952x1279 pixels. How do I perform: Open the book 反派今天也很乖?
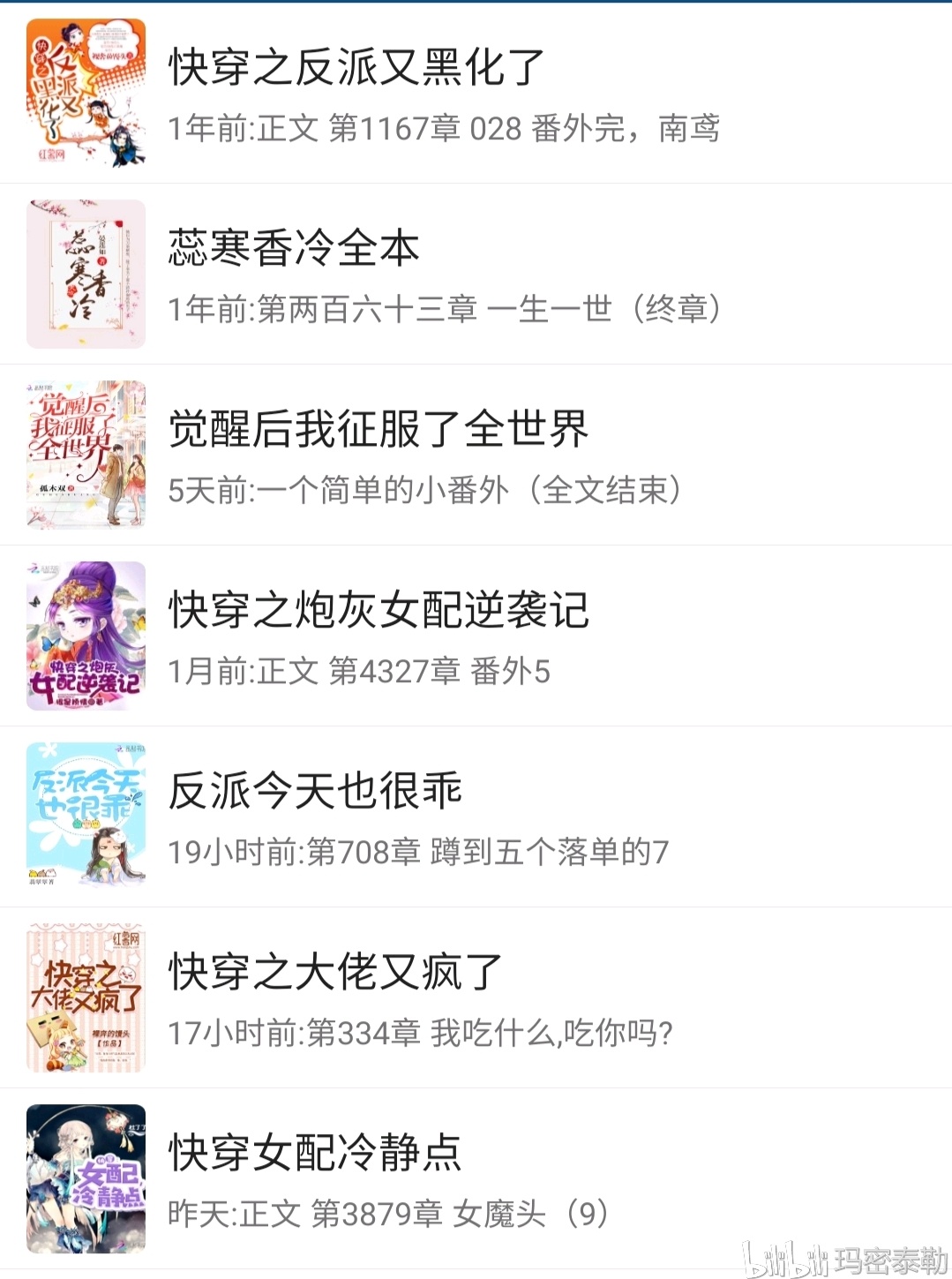click(315, 792)
